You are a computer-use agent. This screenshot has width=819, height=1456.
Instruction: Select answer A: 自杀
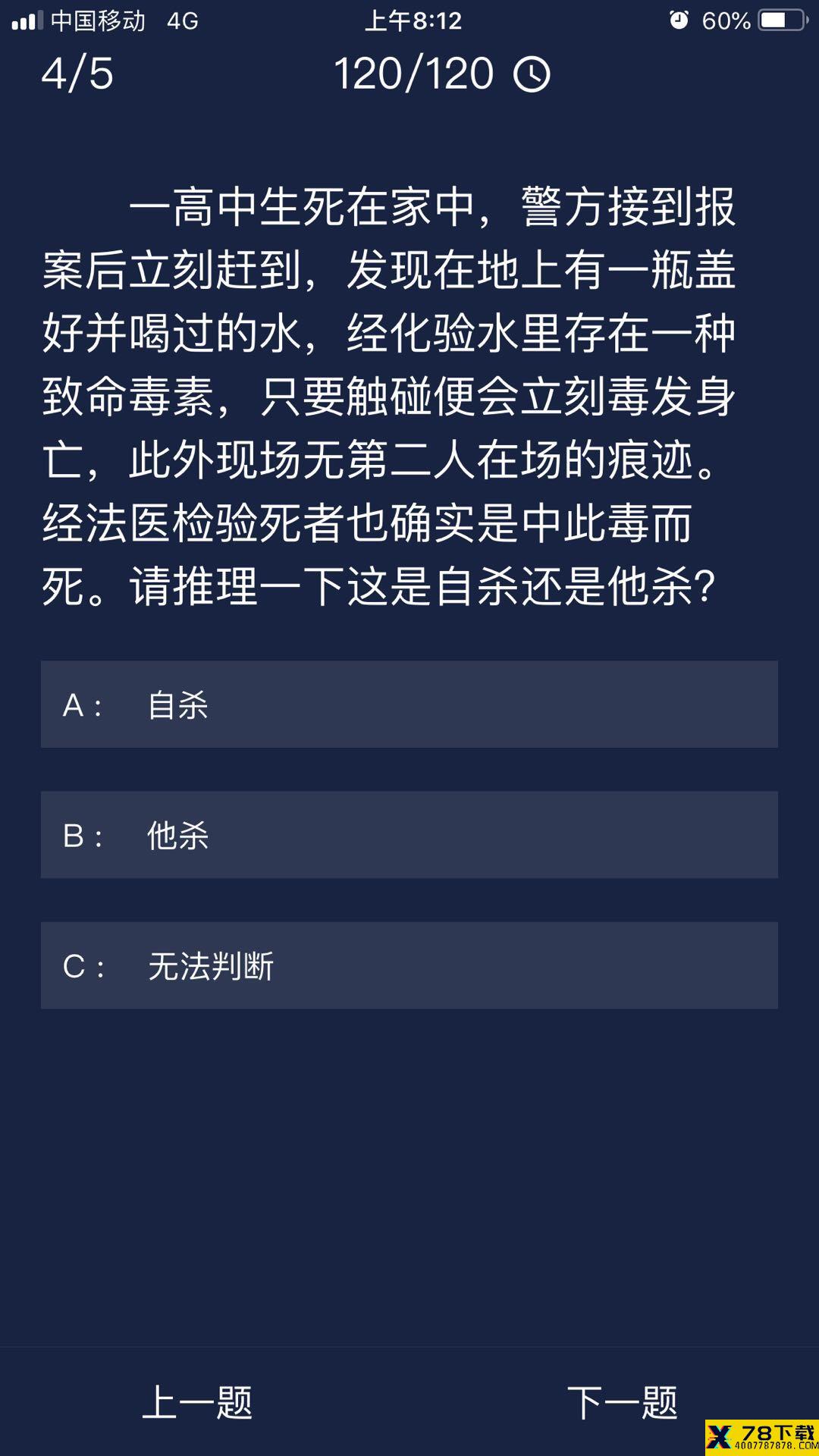point(409,704)
